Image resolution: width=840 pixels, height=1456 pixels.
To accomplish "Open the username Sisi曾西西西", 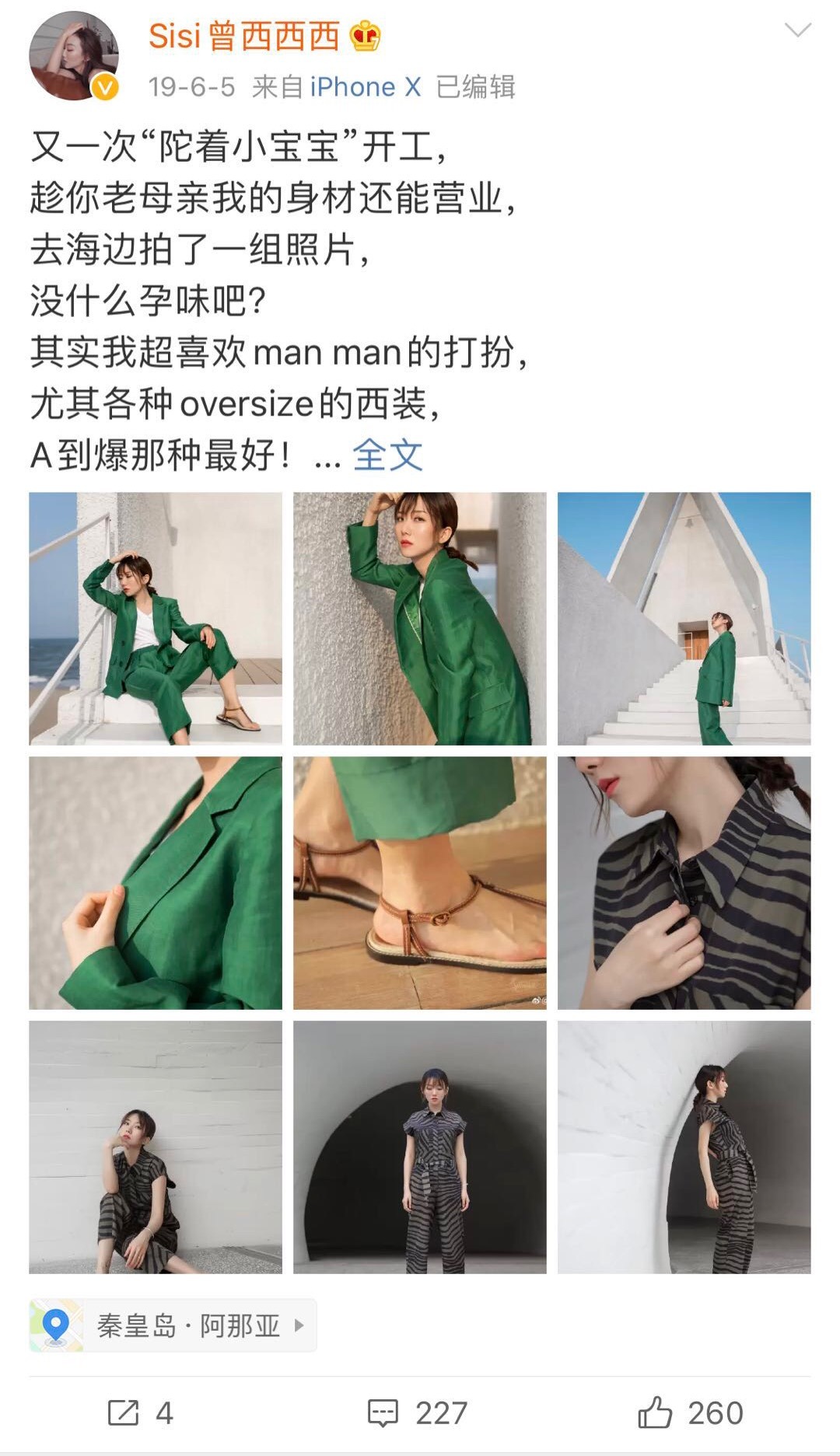I will click(x=244, y=36).
